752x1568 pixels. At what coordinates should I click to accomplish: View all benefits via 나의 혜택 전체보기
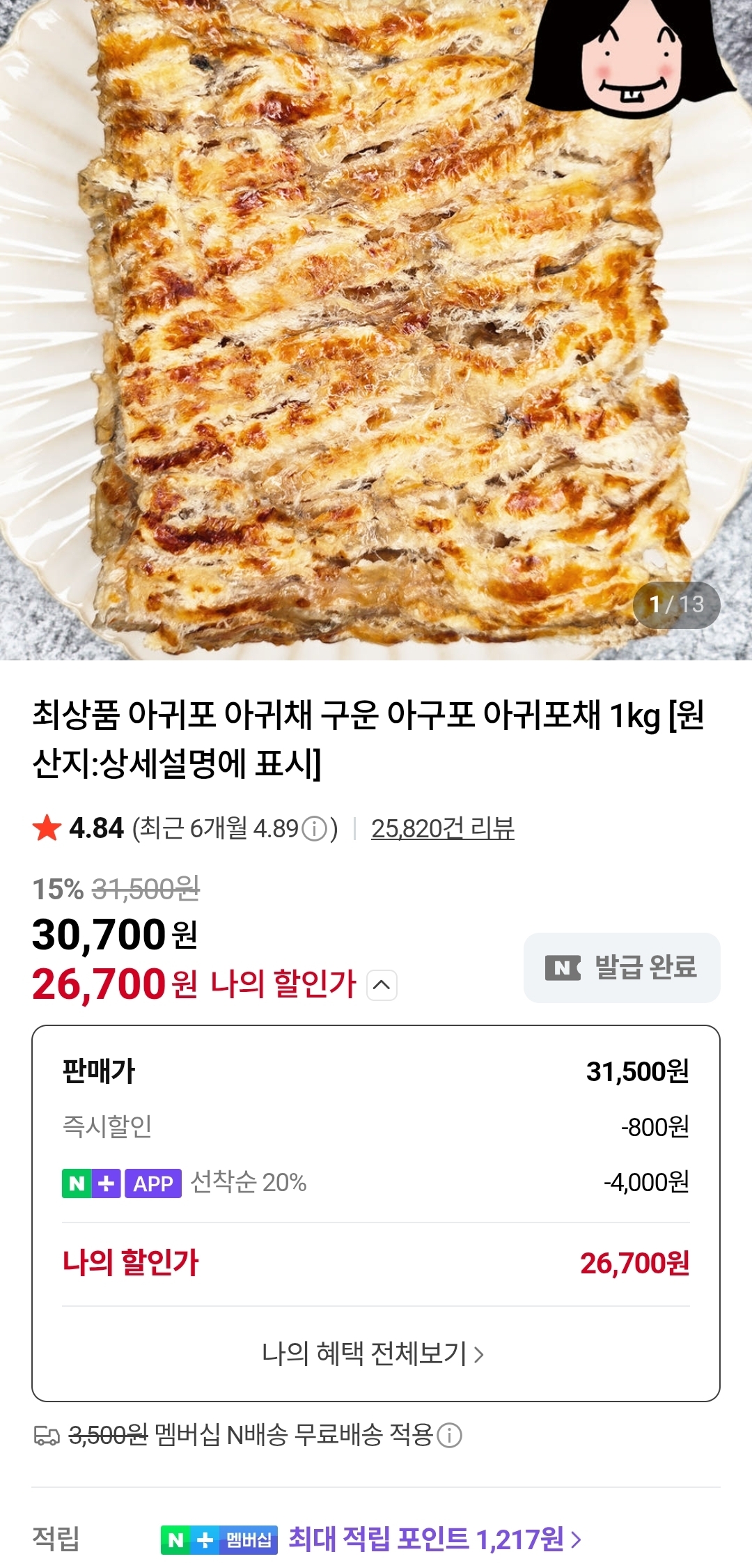click(x=373, y=1353)
